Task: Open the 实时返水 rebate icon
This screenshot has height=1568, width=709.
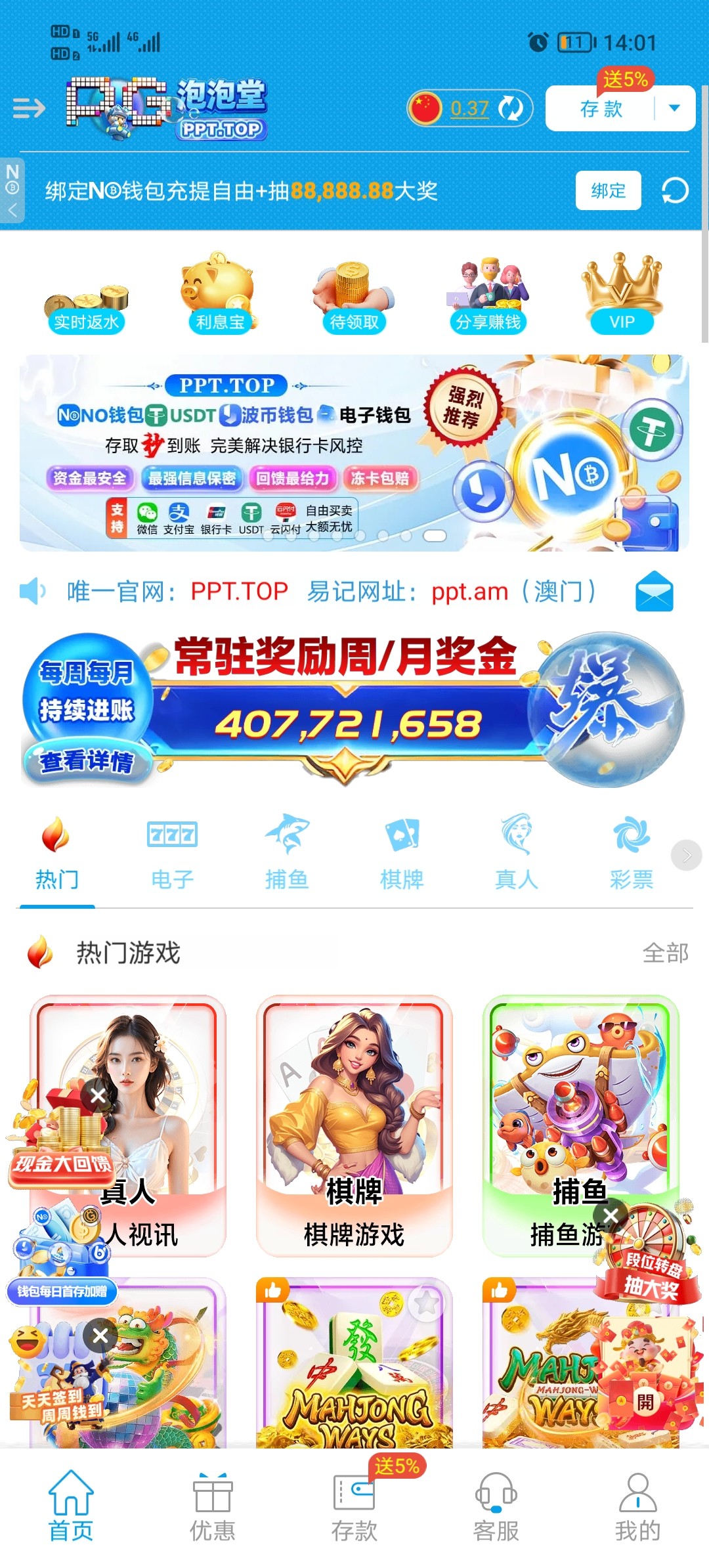Action: (x=86, y=295)
